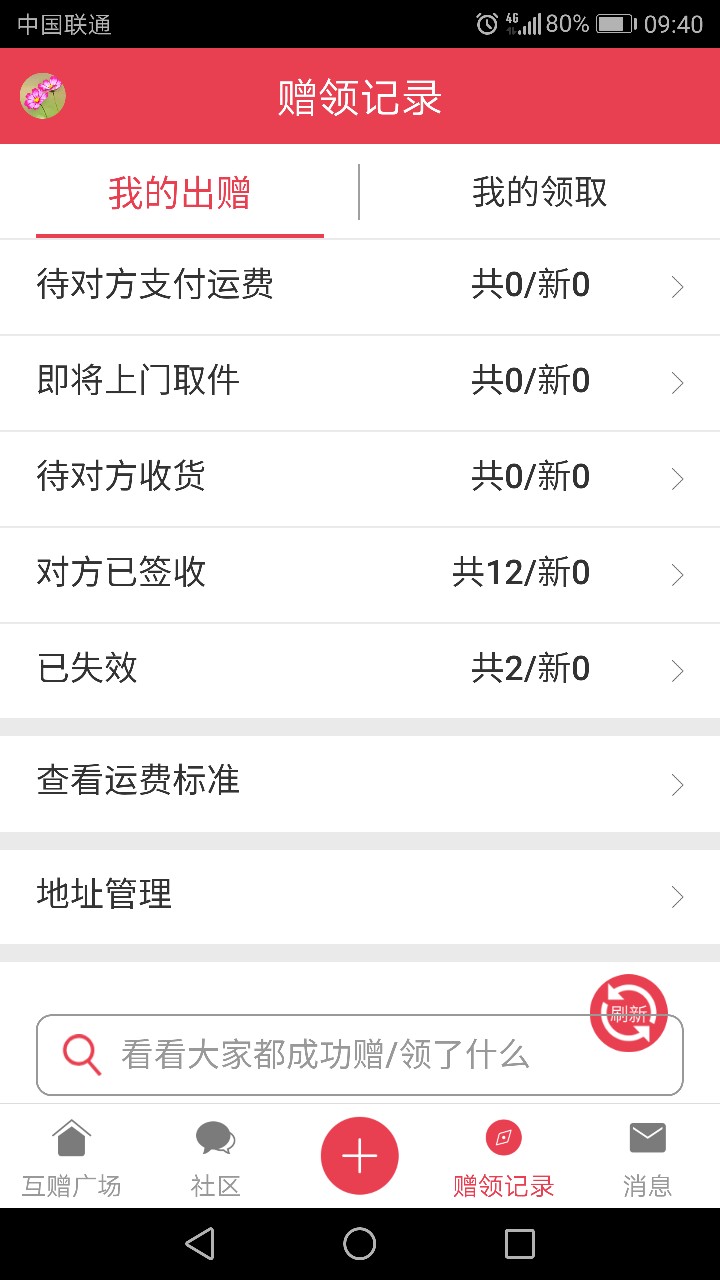This screenshot has width=720, height=1280.
Task: Tap the red plus button to post
Action: 360,1155
